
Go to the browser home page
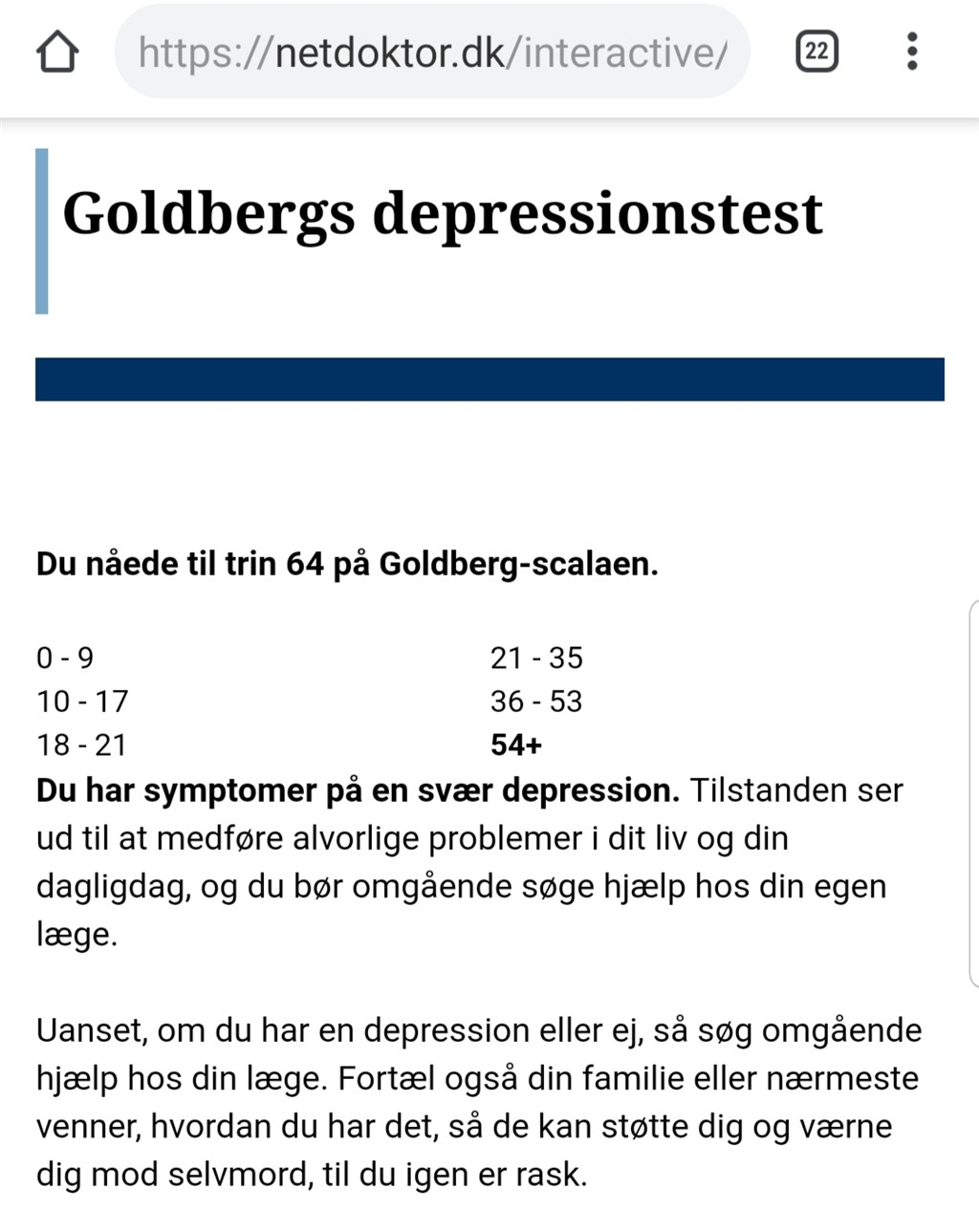pos(56,52)
